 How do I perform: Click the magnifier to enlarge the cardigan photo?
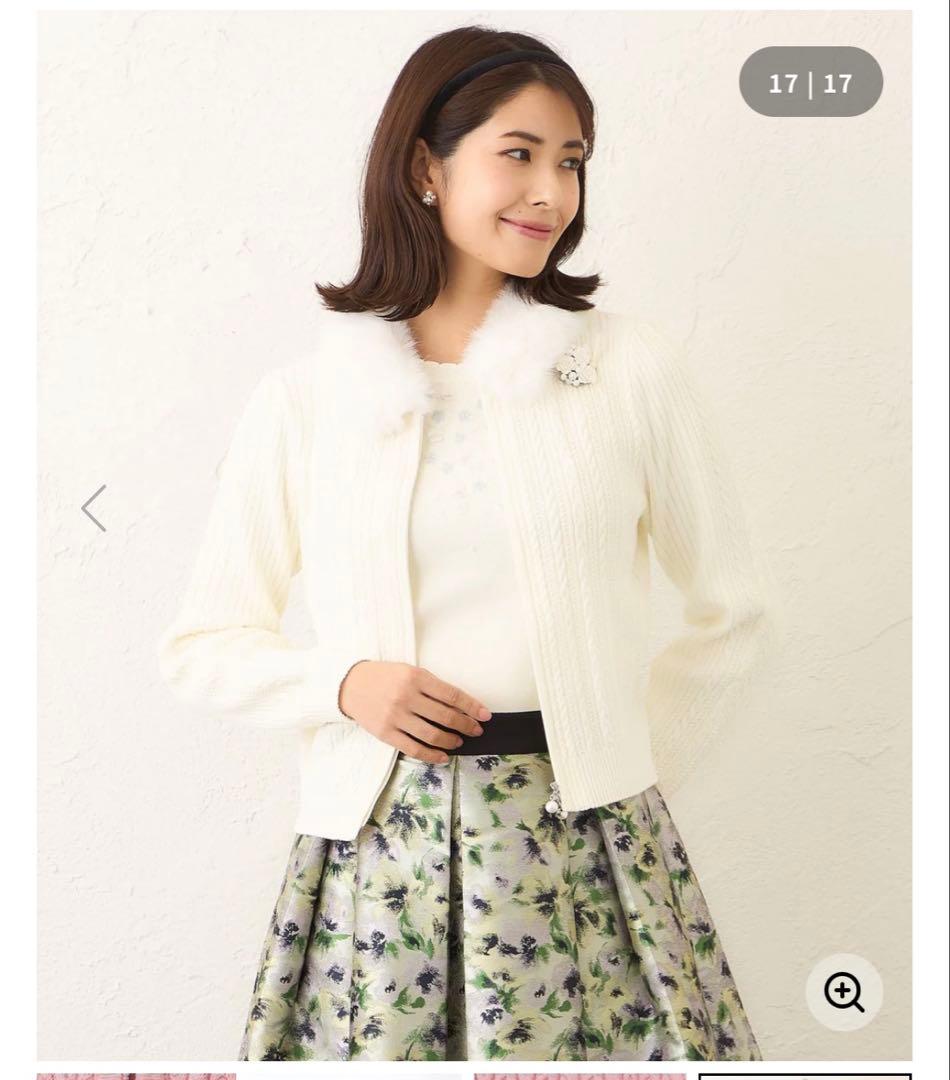click(845, 993)
